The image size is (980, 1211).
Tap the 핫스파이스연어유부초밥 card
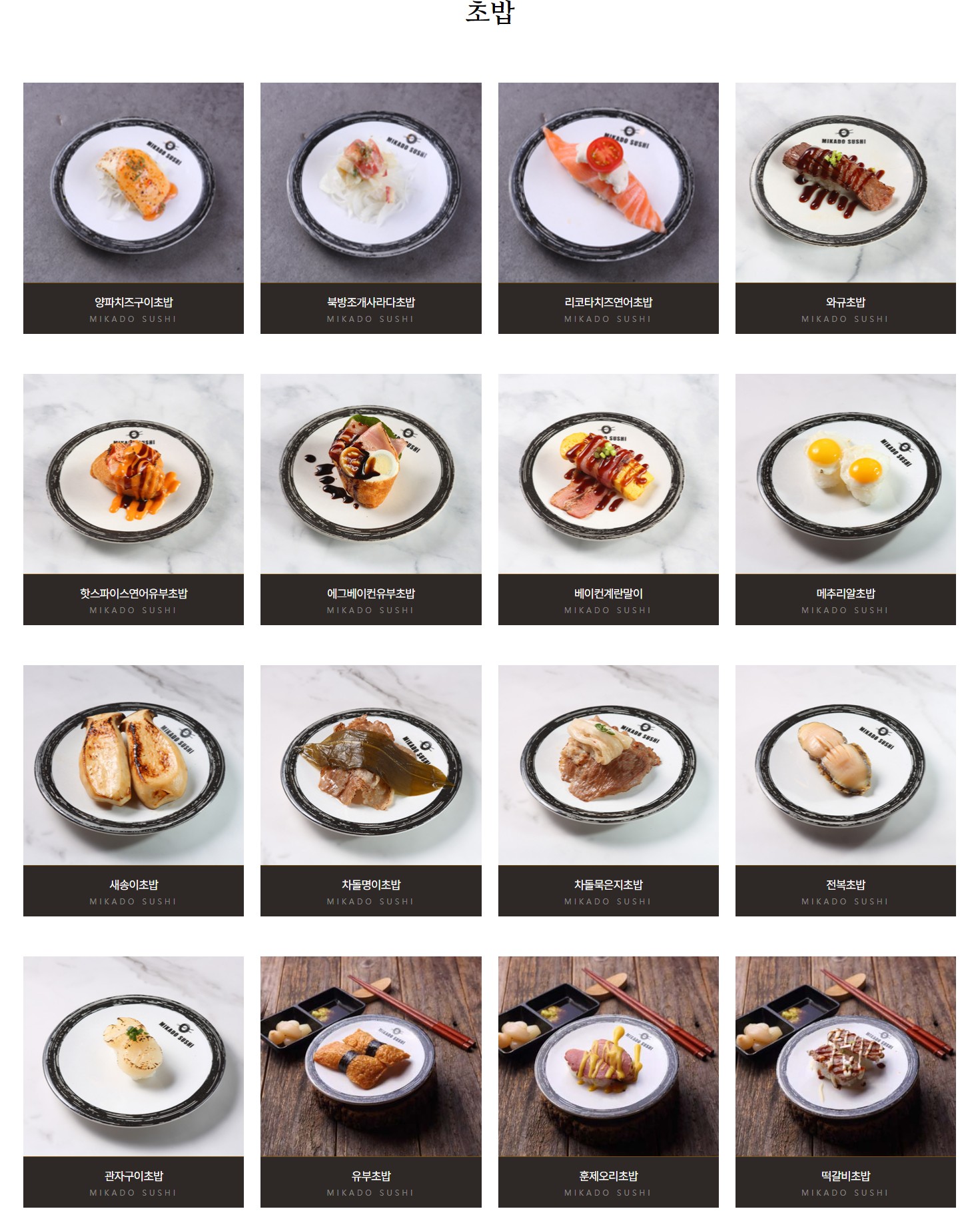coord(133,474)
